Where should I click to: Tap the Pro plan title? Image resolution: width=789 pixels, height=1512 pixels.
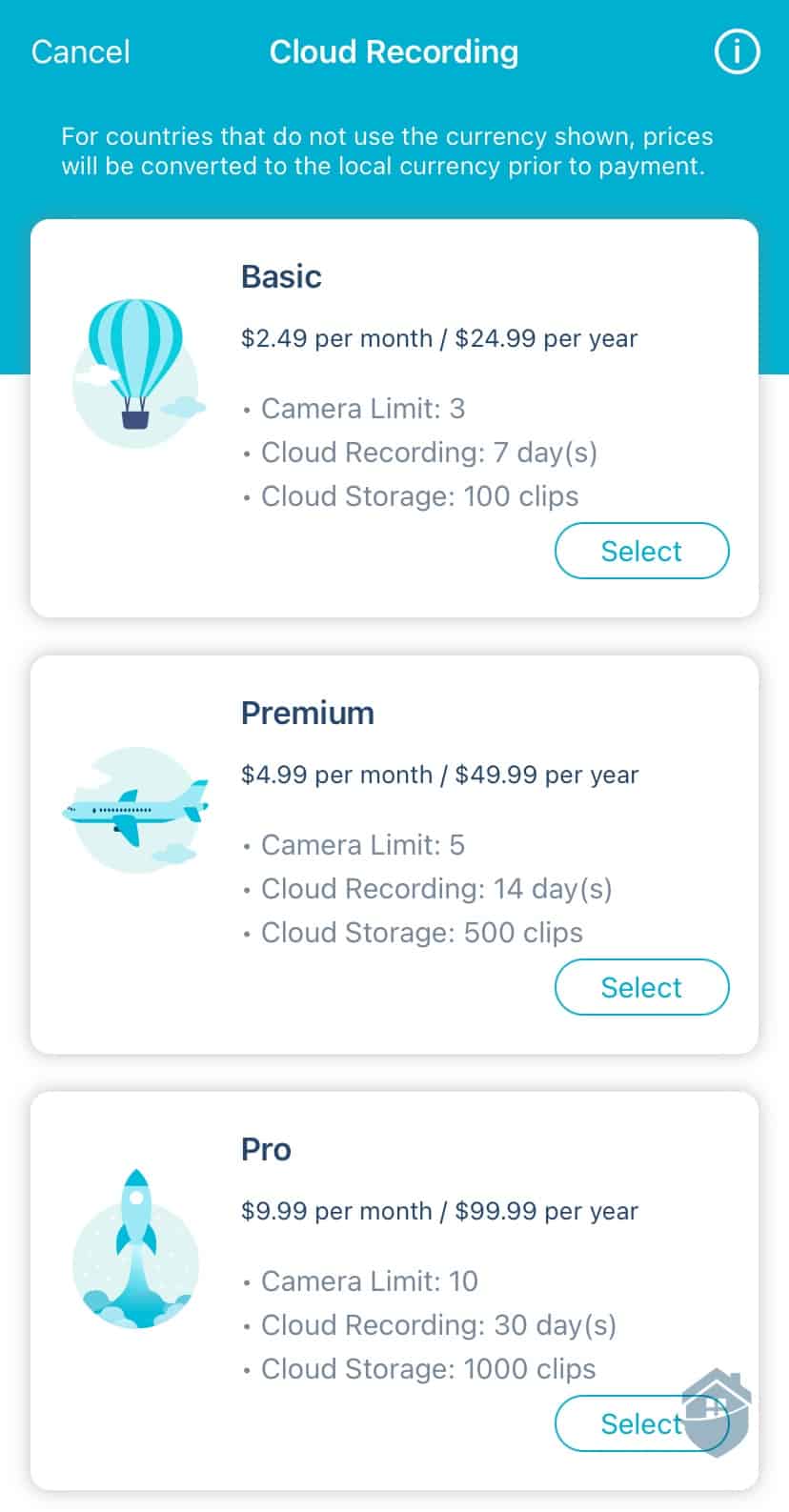(267, 1149)
